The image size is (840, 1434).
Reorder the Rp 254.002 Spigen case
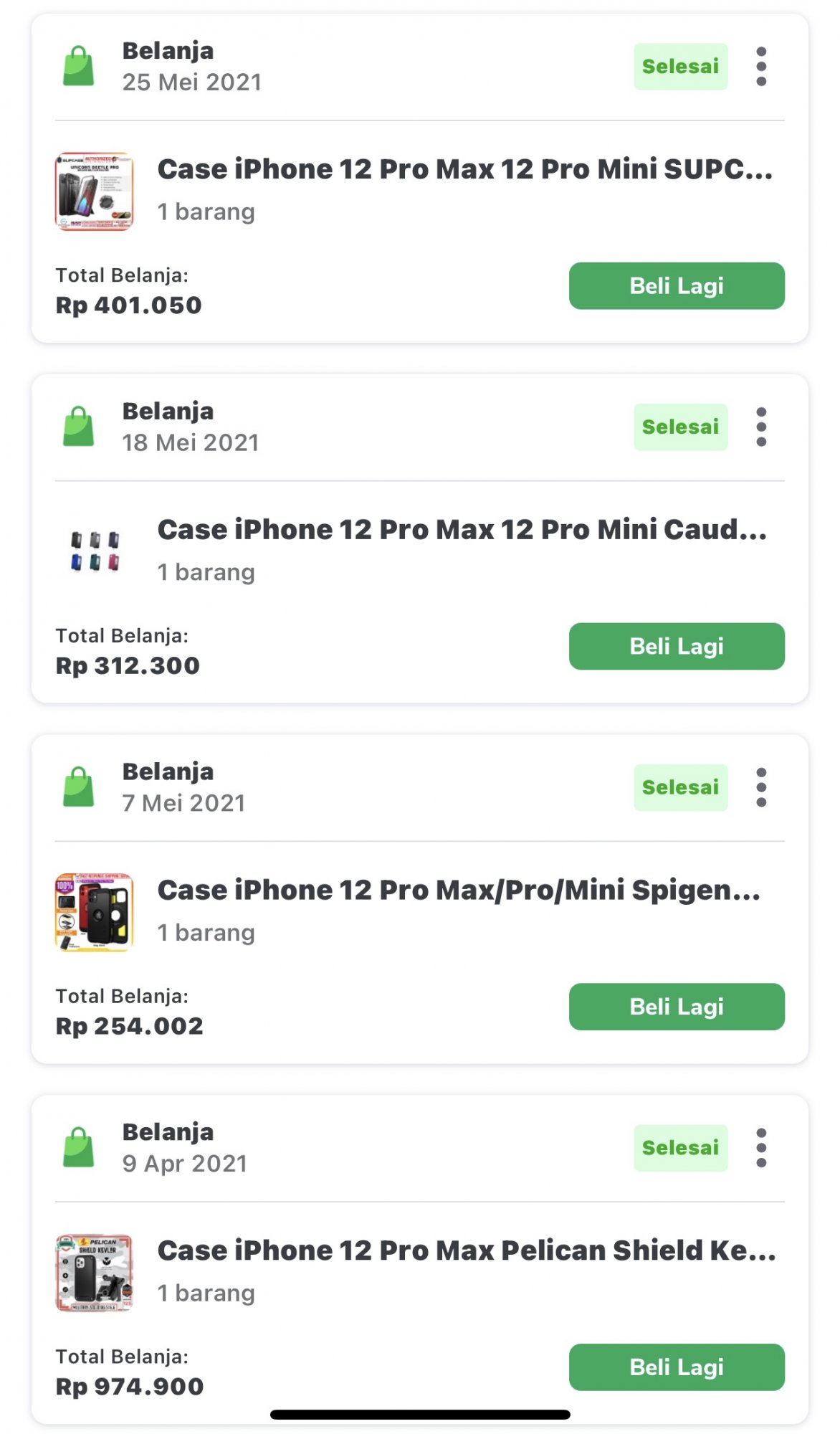point(676,1007)
